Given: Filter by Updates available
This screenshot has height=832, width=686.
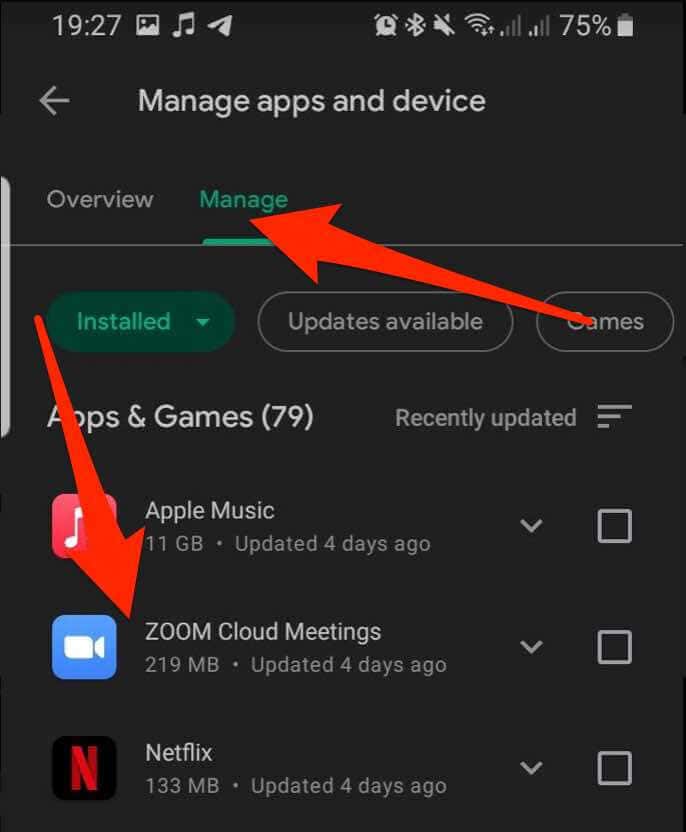Looking at the screenshot, I should [x=385, y=321].
